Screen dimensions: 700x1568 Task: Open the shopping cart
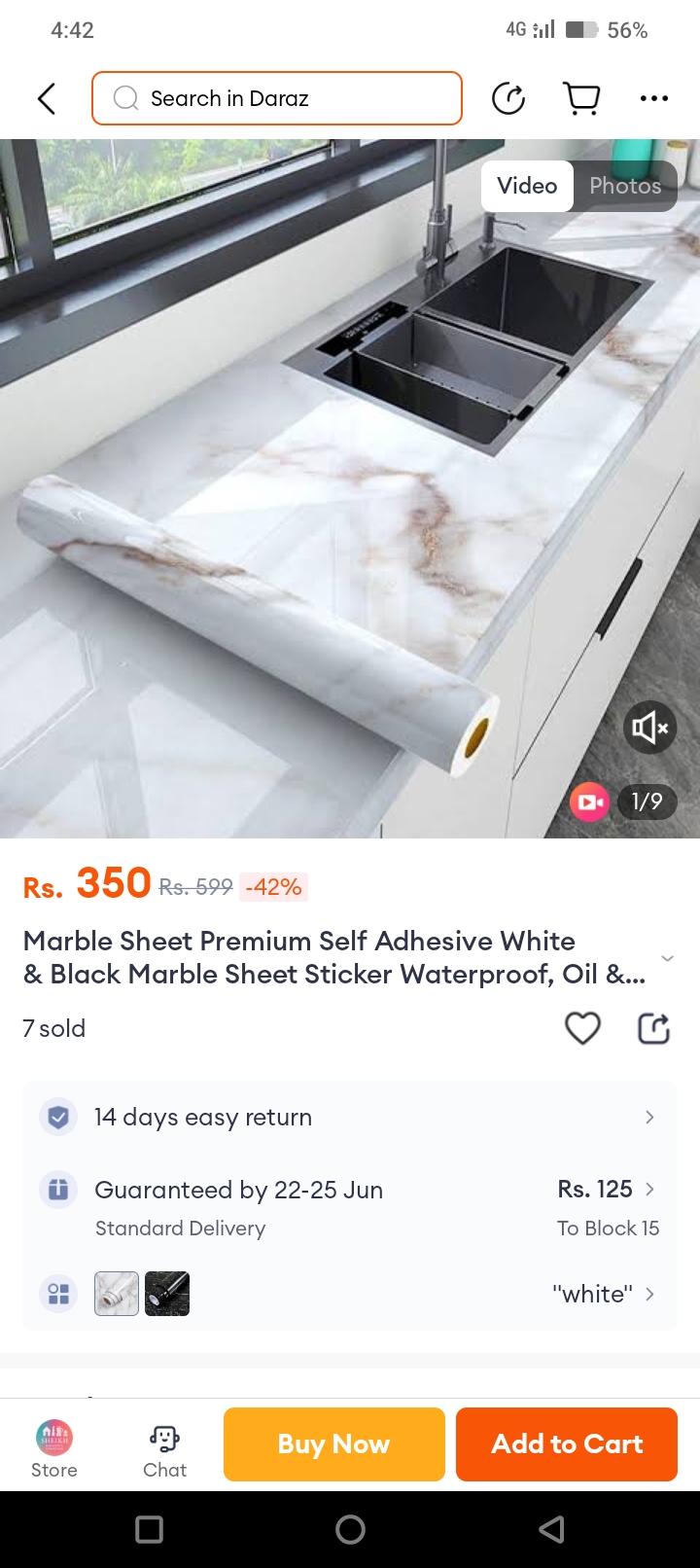pos(581,98)
